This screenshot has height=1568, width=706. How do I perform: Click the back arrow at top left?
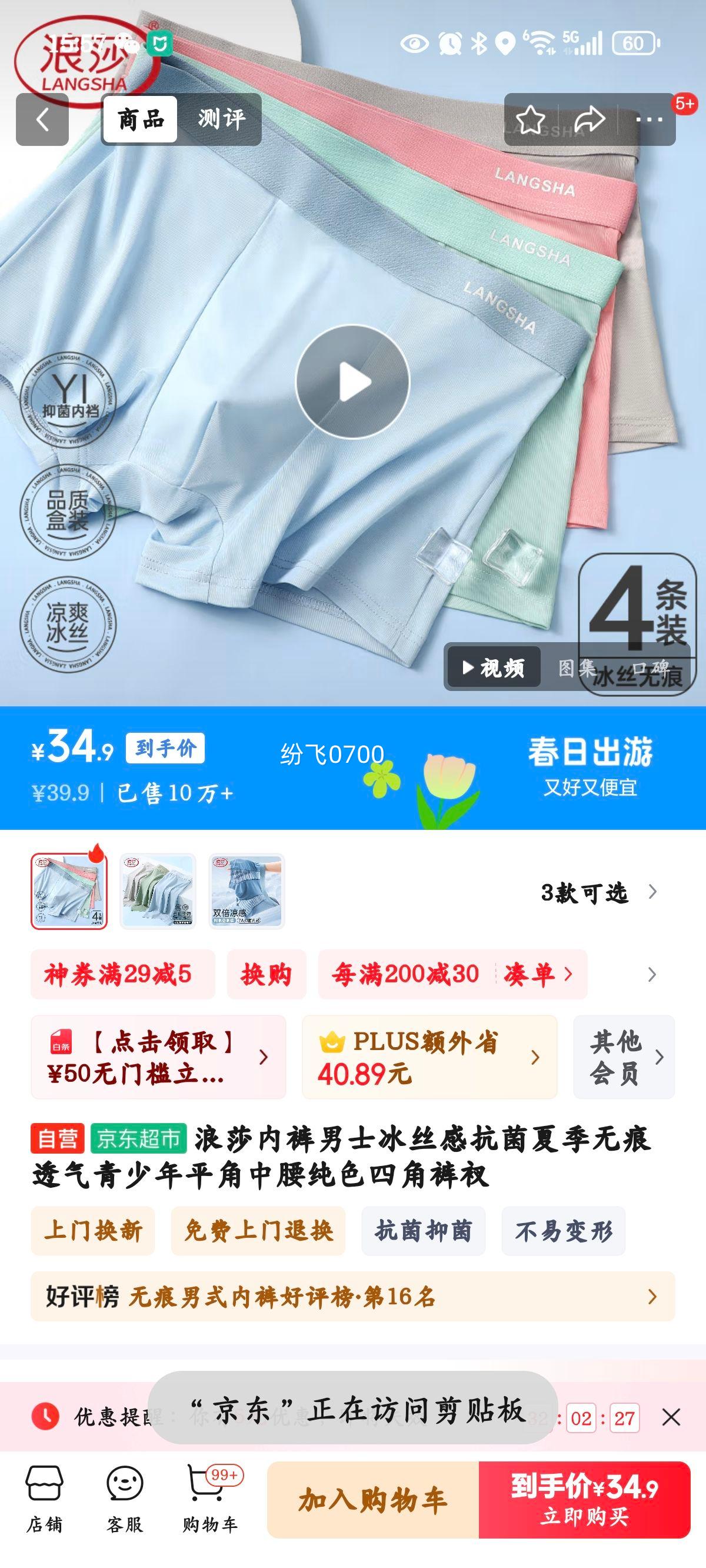(42, 118)
